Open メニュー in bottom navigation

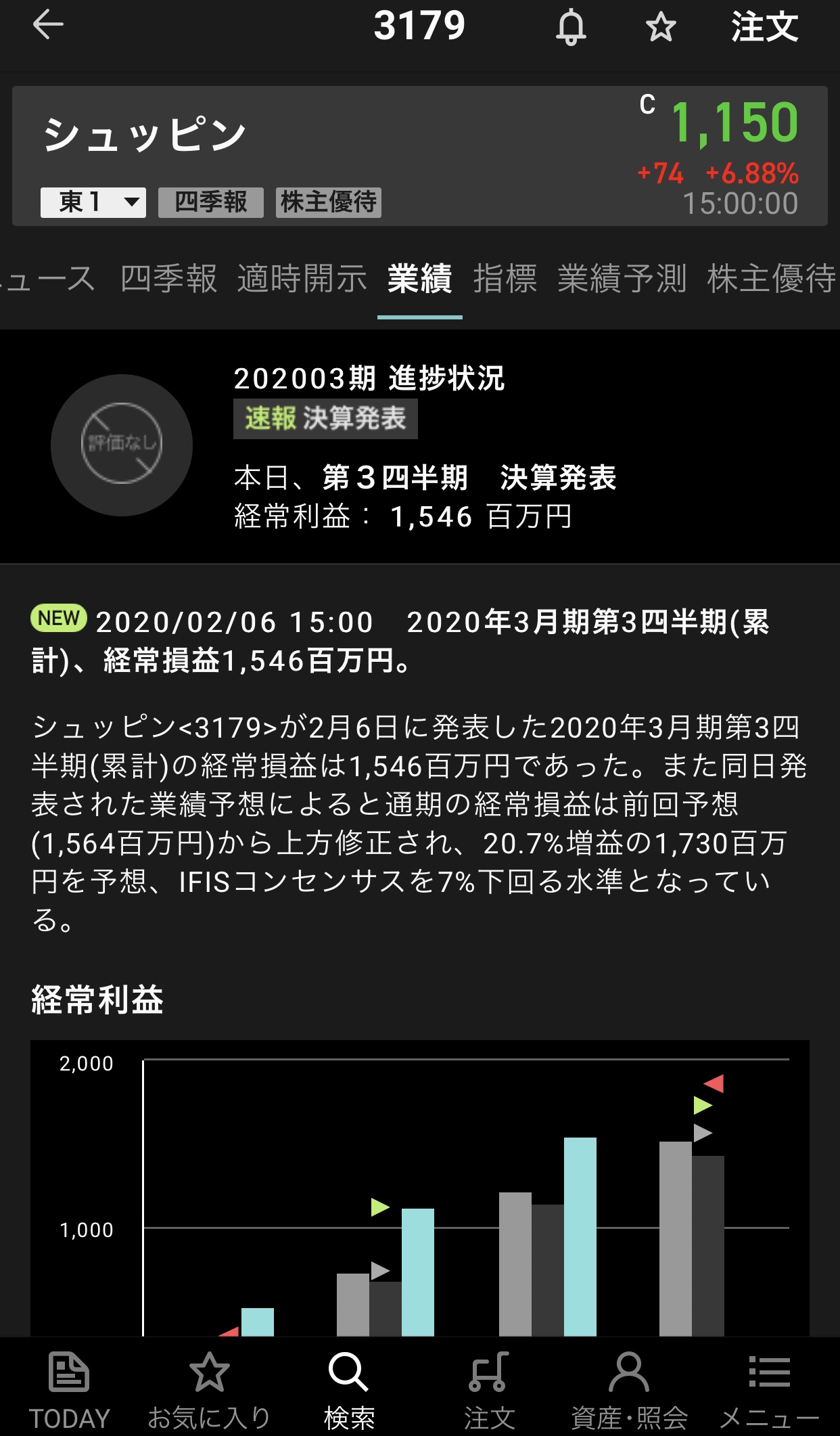click(x=769, y=1389)
